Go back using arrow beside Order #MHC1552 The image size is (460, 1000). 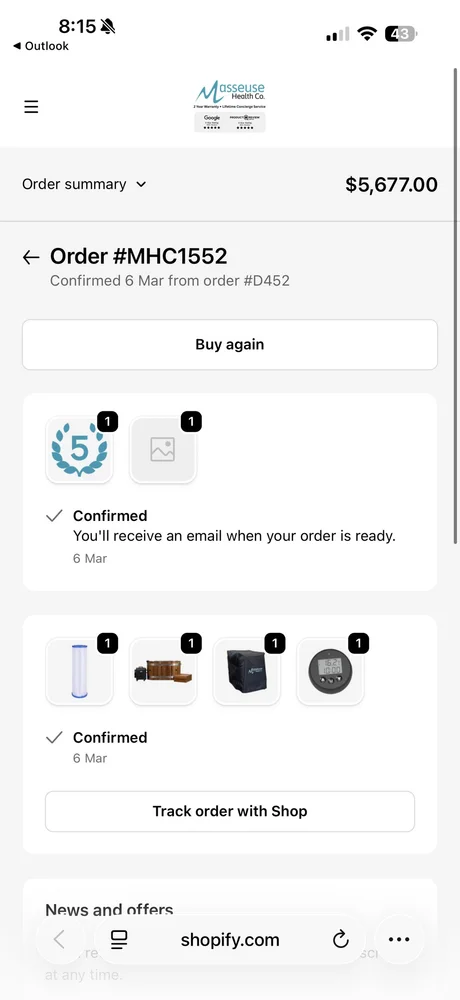coord(31,257)
